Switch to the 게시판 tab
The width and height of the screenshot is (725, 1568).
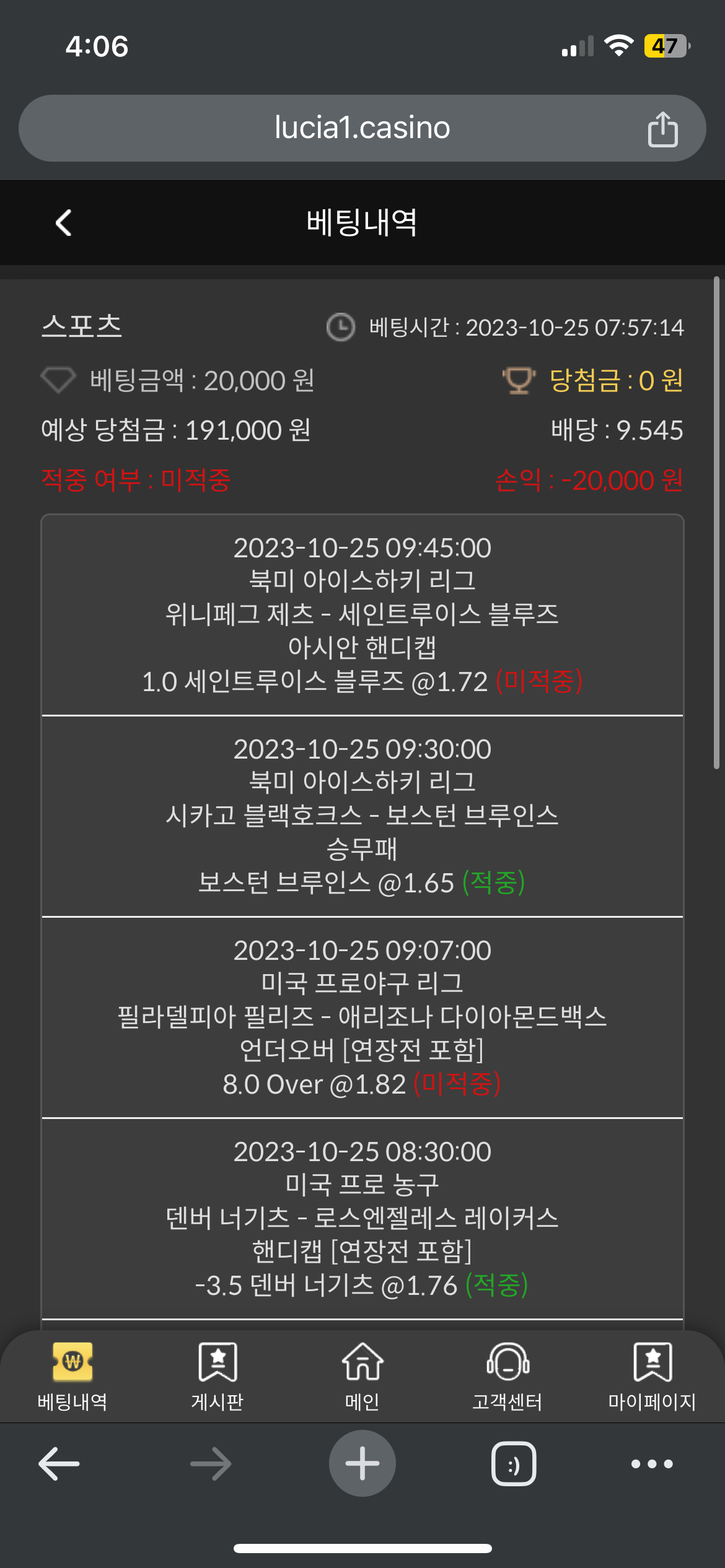(217, 1375)
